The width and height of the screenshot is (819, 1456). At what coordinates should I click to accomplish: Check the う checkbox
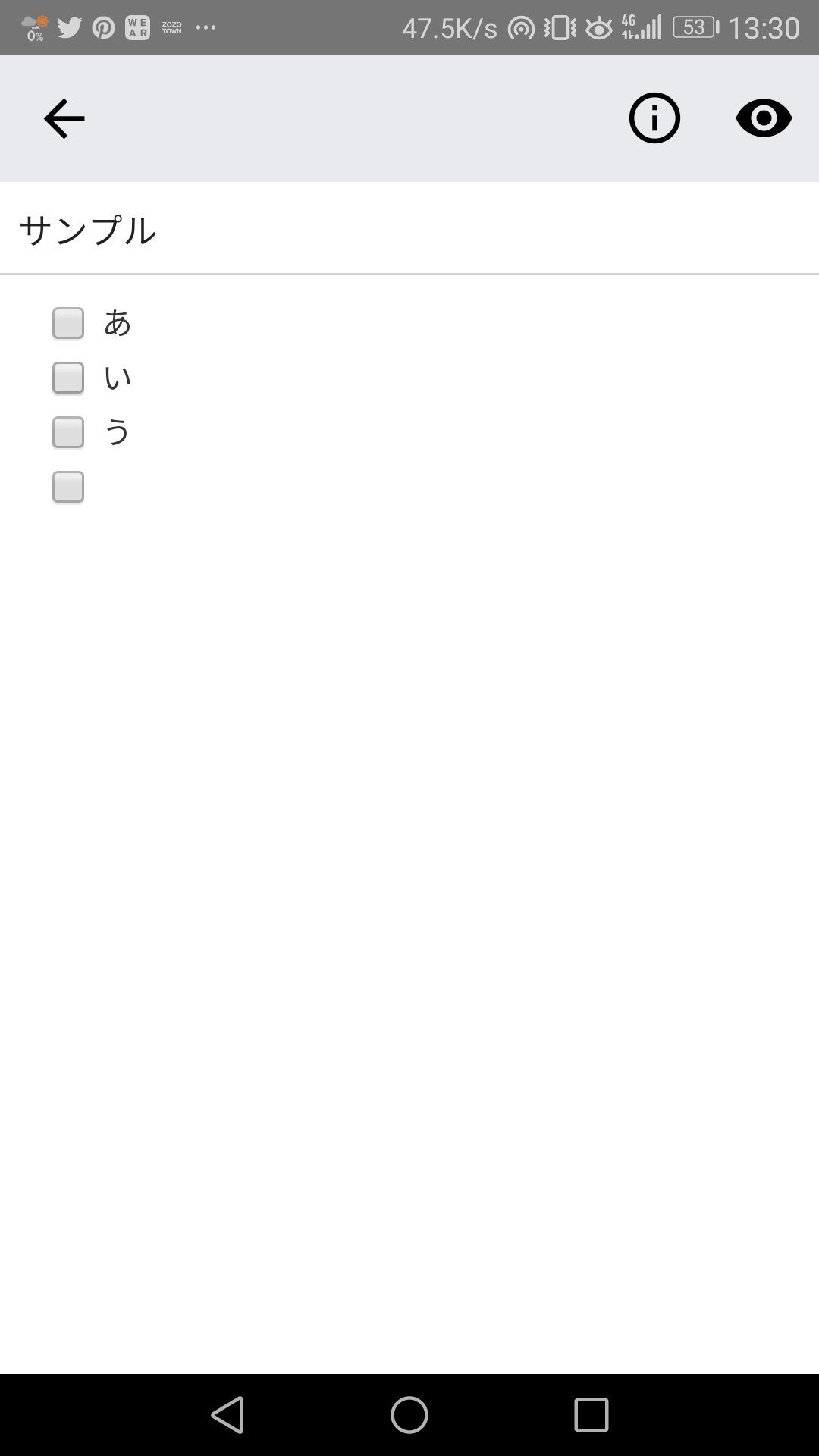pyautogui.click(x=68, y=432)
